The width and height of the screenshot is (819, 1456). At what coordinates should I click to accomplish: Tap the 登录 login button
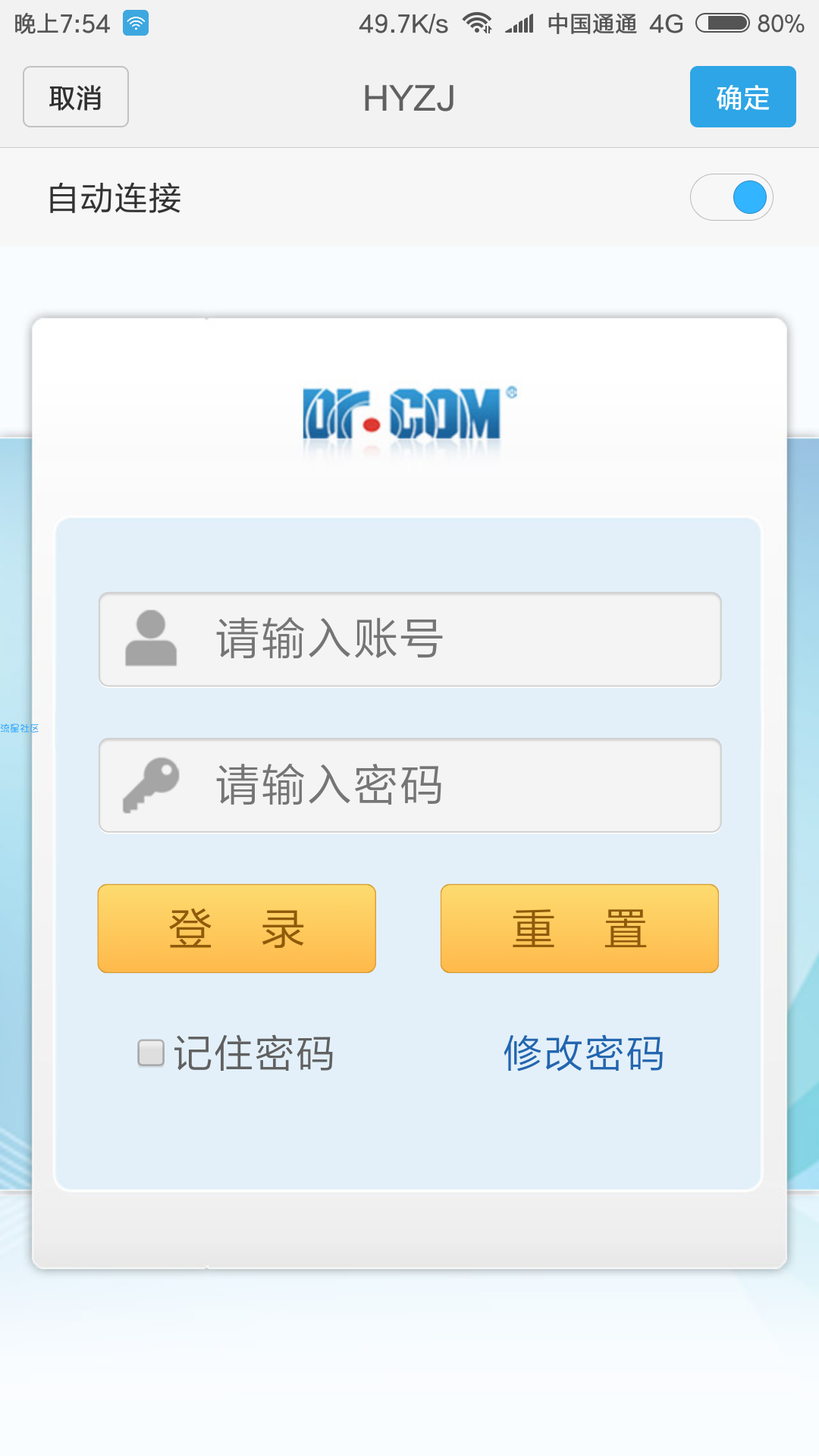(x=237, y=928)
